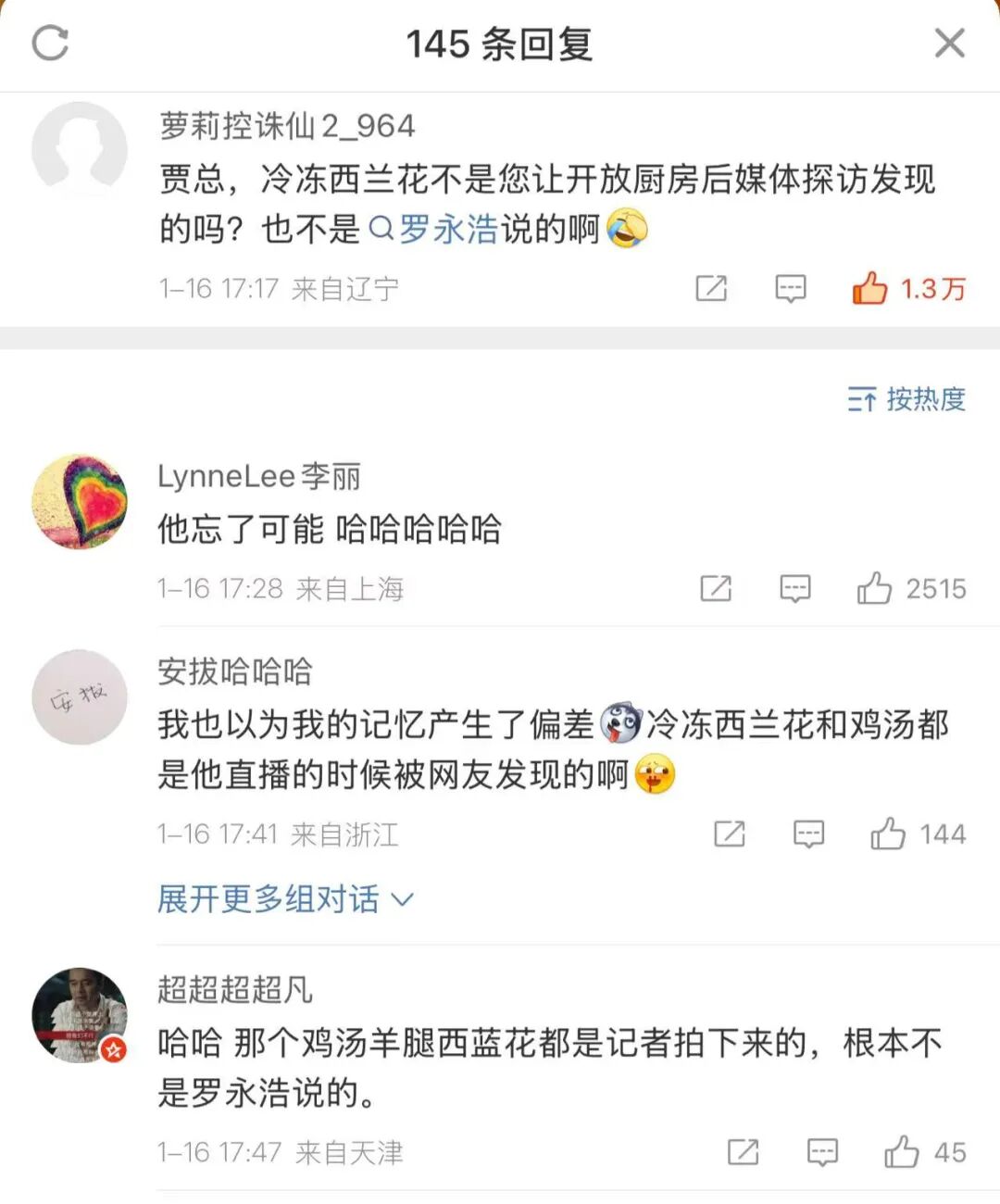
Task: Refresh the 145 replies list
Action: [x=50, y=43]
